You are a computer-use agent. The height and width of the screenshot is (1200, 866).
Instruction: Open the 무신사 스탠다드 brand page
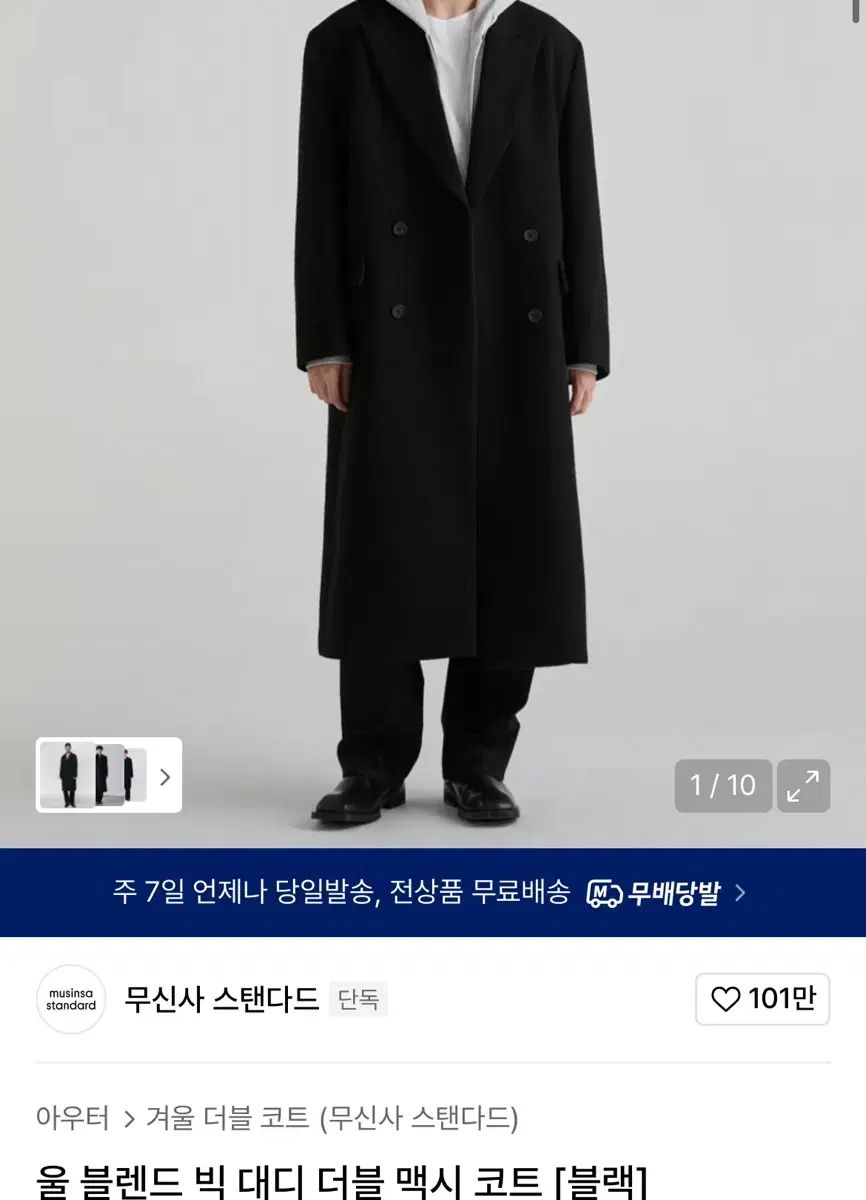click(x=221, y=998)
